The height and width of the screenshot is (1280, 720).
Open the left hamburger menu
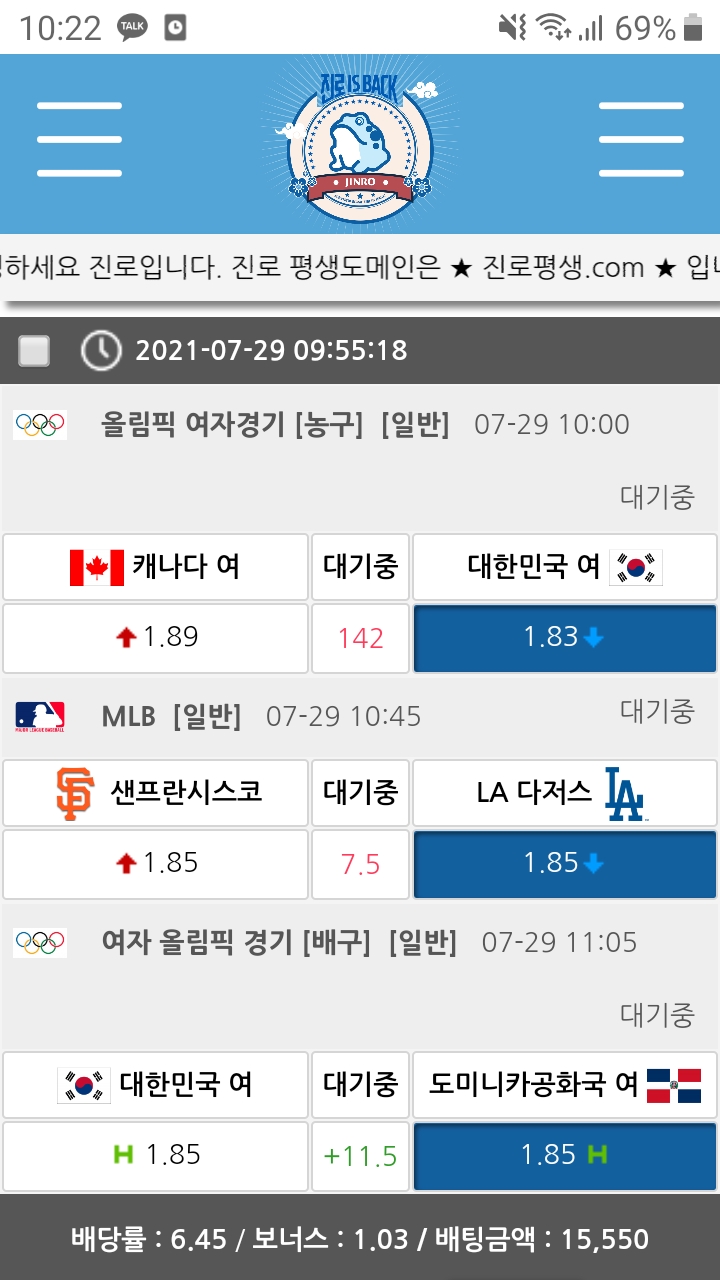pyautogui.click(x=79, y=140)
